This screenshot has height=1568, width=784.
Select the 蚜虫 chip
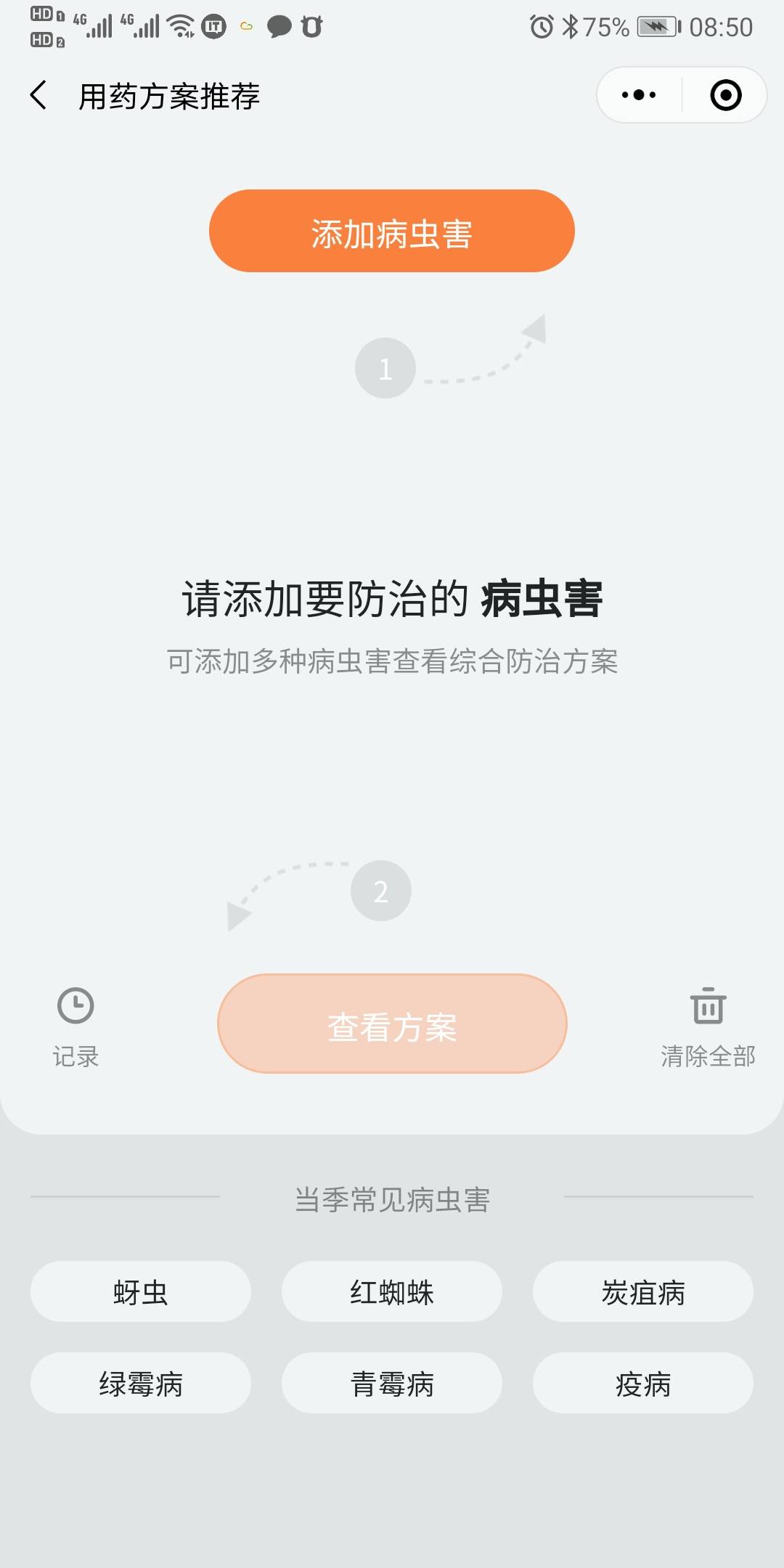[x=141, y=1291]
